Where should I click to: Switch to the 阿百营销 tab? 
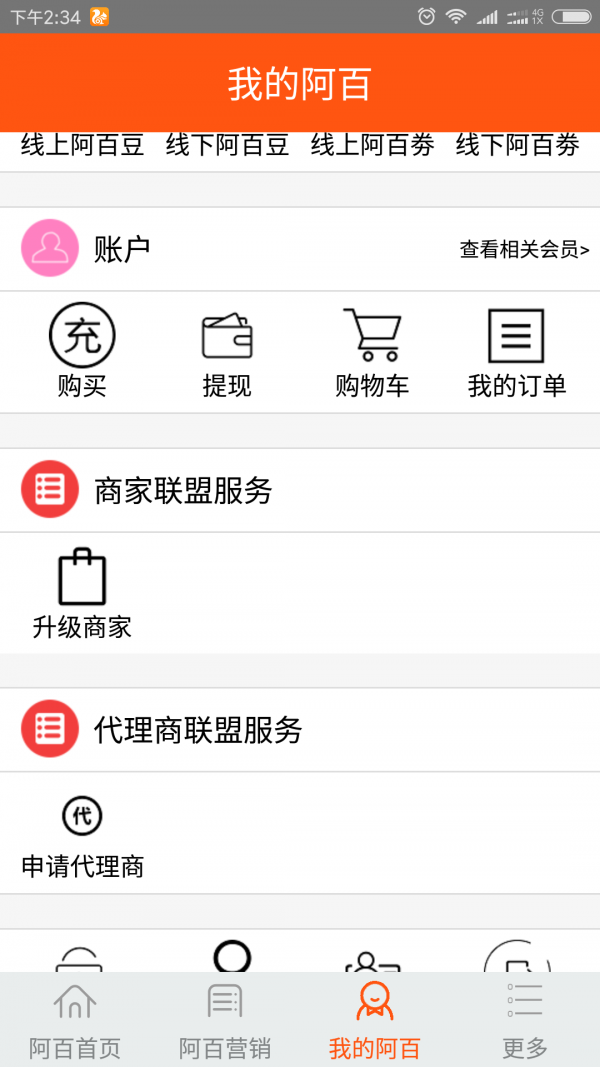pos(225,1020)
